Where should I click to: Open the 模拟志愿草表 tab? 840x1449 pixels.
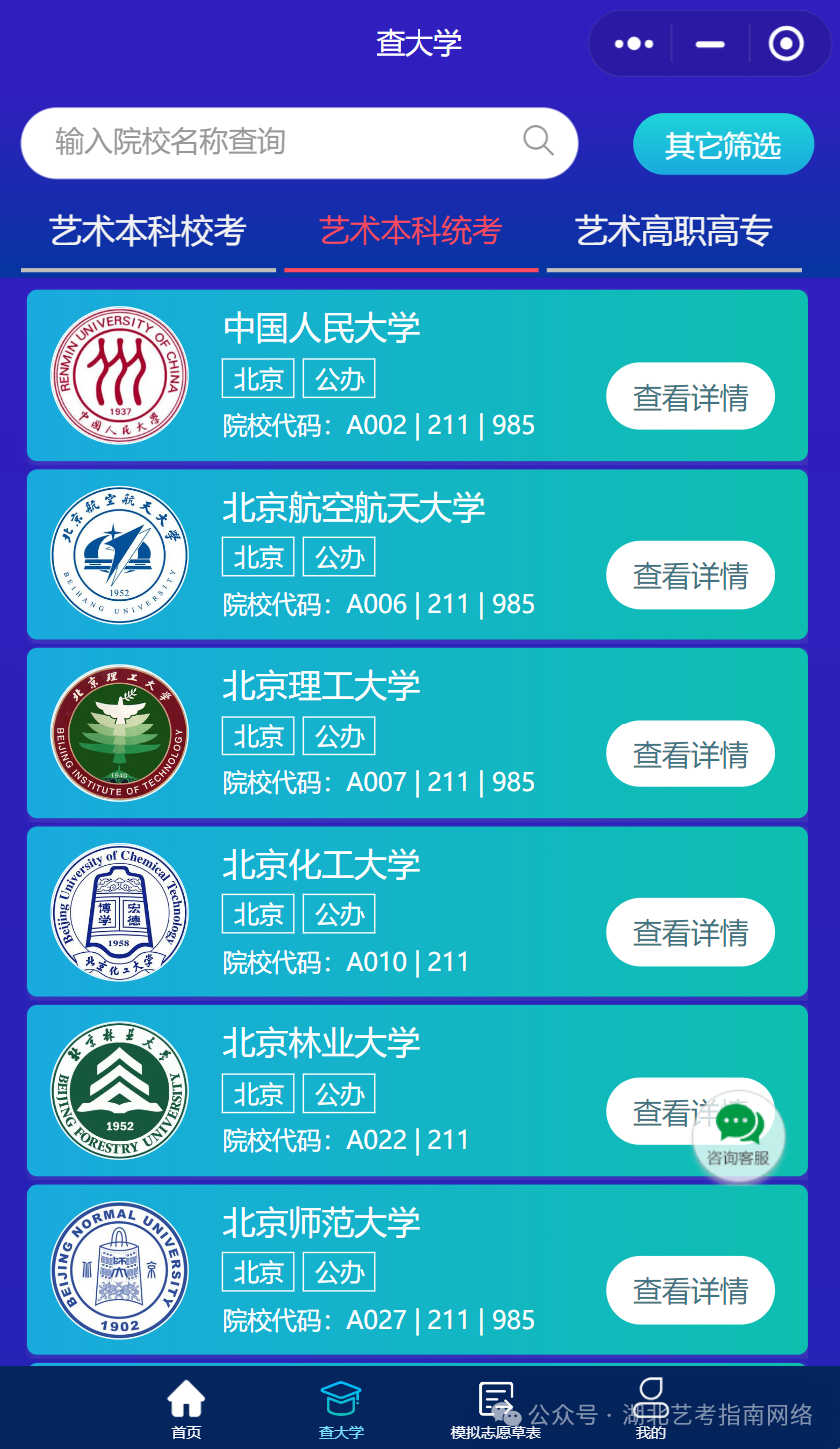(496, 1409)
